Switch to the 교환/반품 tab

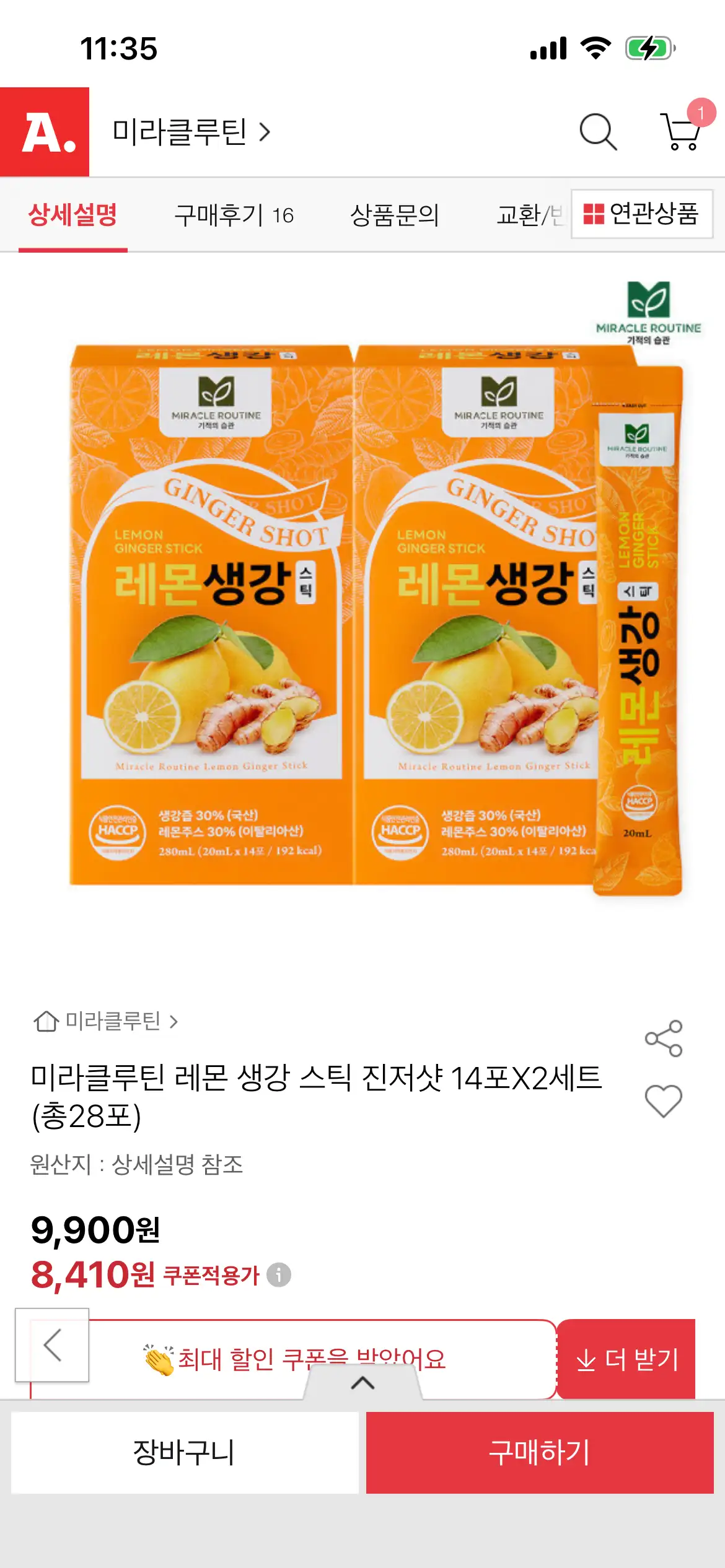point(530,216)
